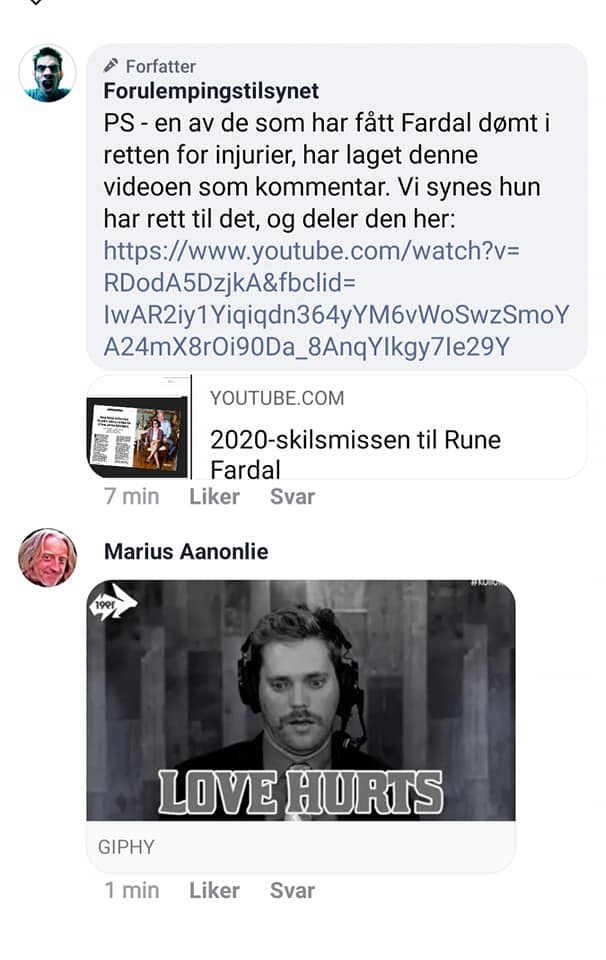Open the Forulempingstilsynet page name

tap(211, 91)
